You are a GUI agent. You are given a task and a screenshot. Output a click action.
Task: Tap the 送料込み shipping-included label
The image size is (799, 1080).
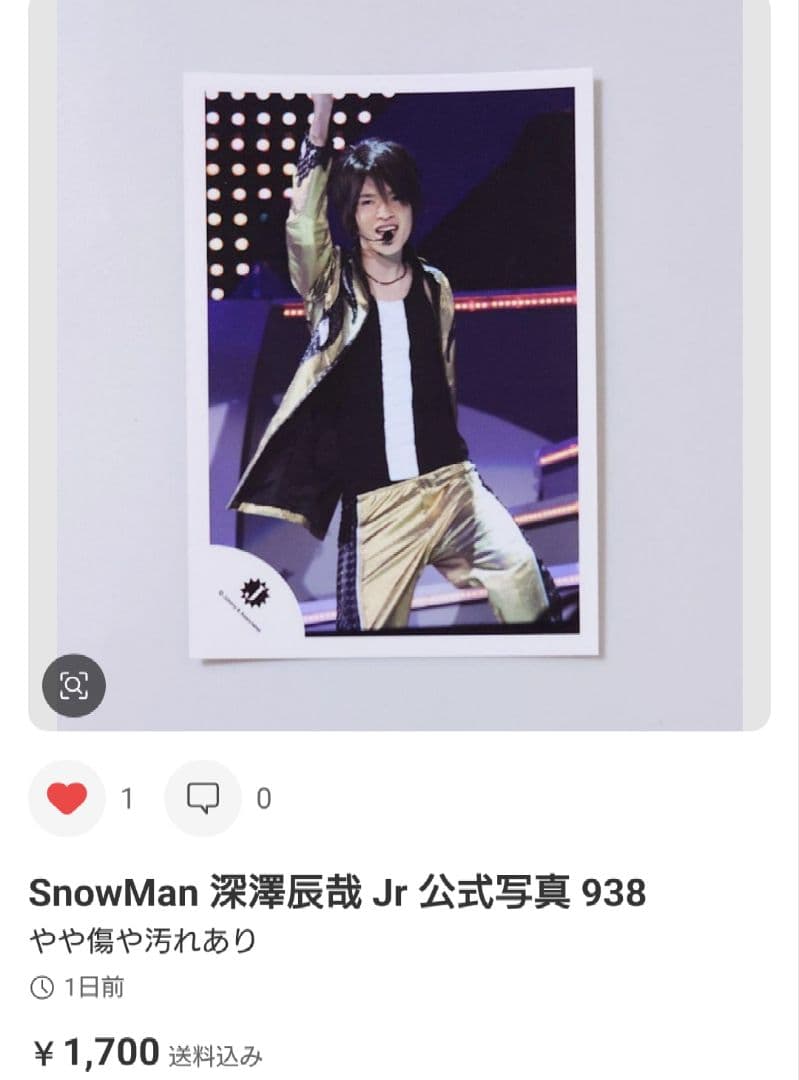pyautogui.click(x=218, y=1053)
